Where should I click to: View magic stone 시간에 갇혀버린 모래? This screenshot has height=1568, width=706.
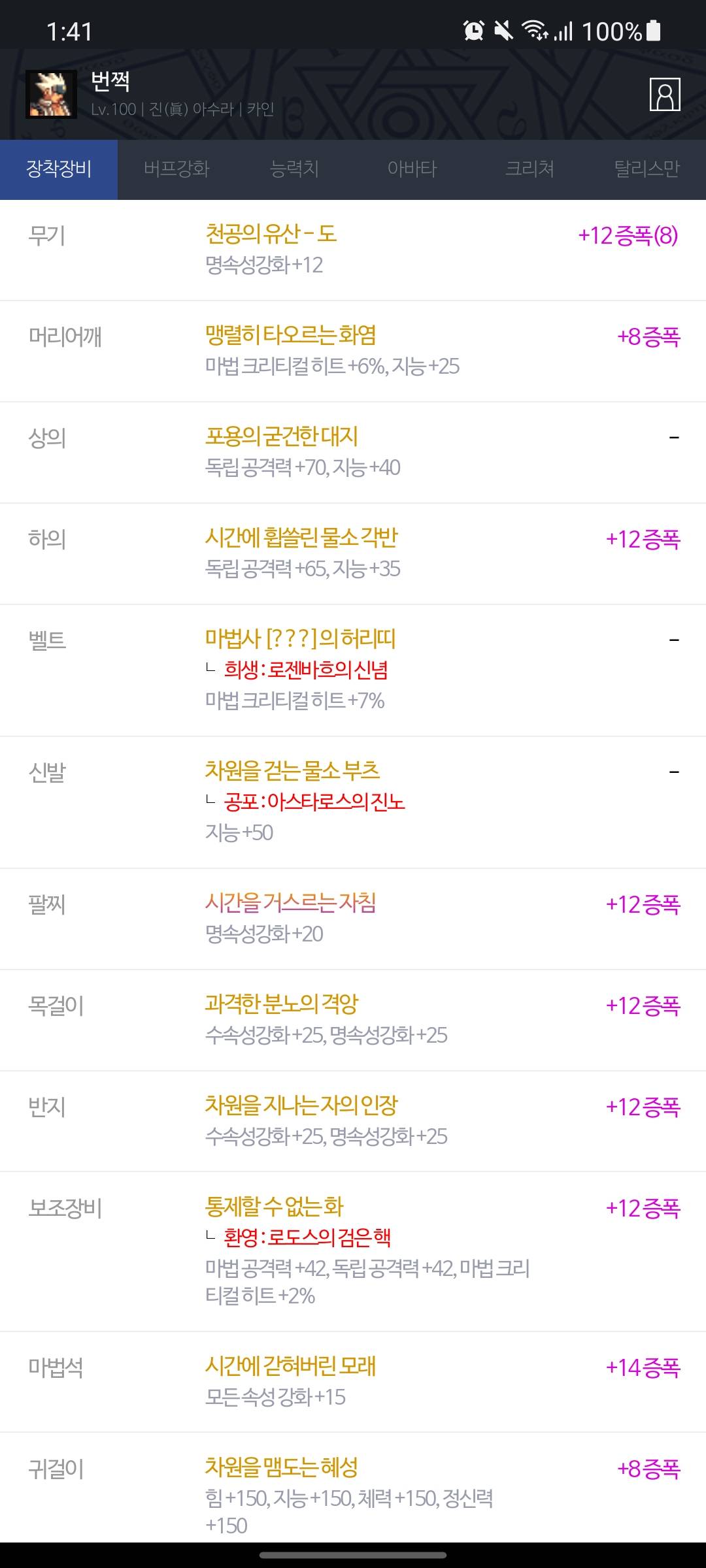pyautogui.click(x=291, y=1366)
